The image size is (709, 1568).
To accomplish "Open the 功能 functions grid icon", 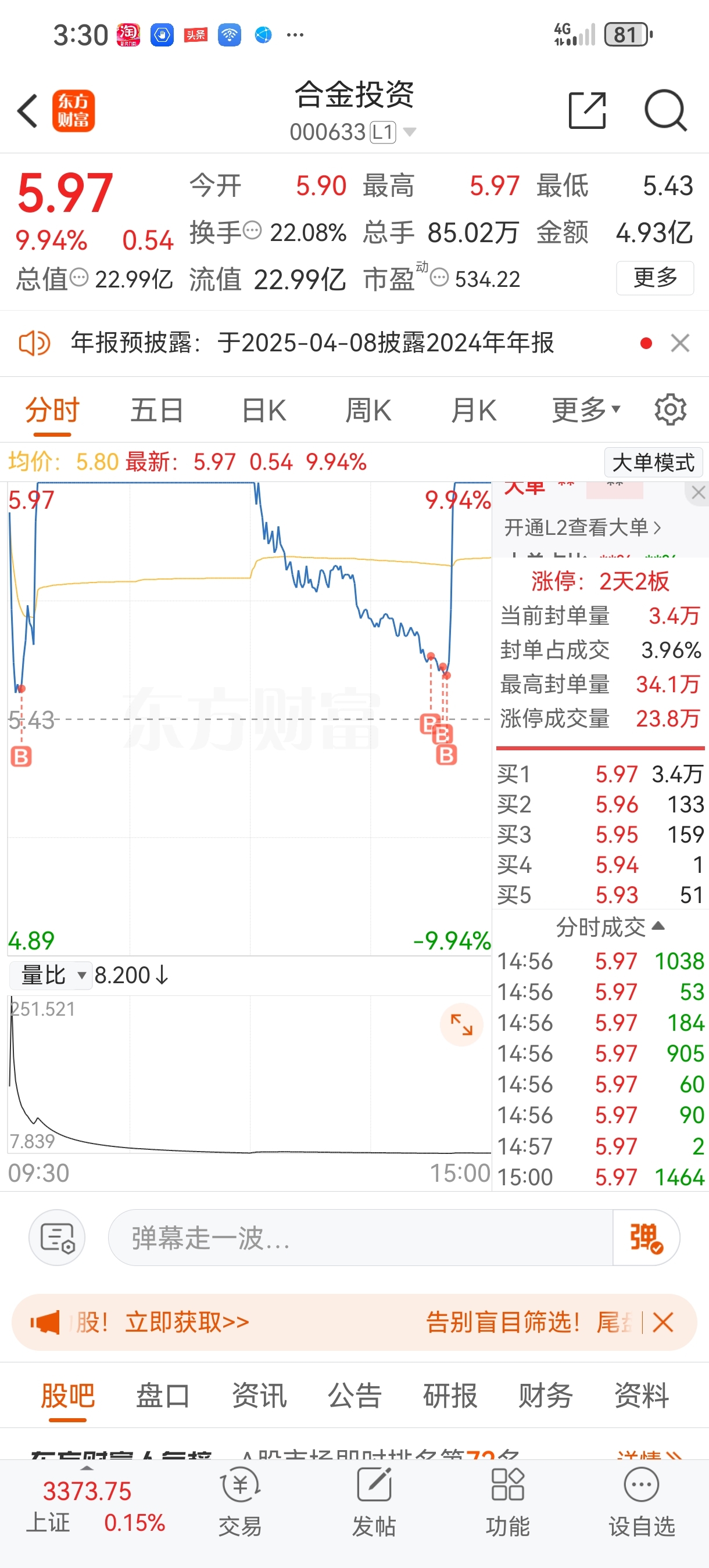I will click(x=507, y=1504).
